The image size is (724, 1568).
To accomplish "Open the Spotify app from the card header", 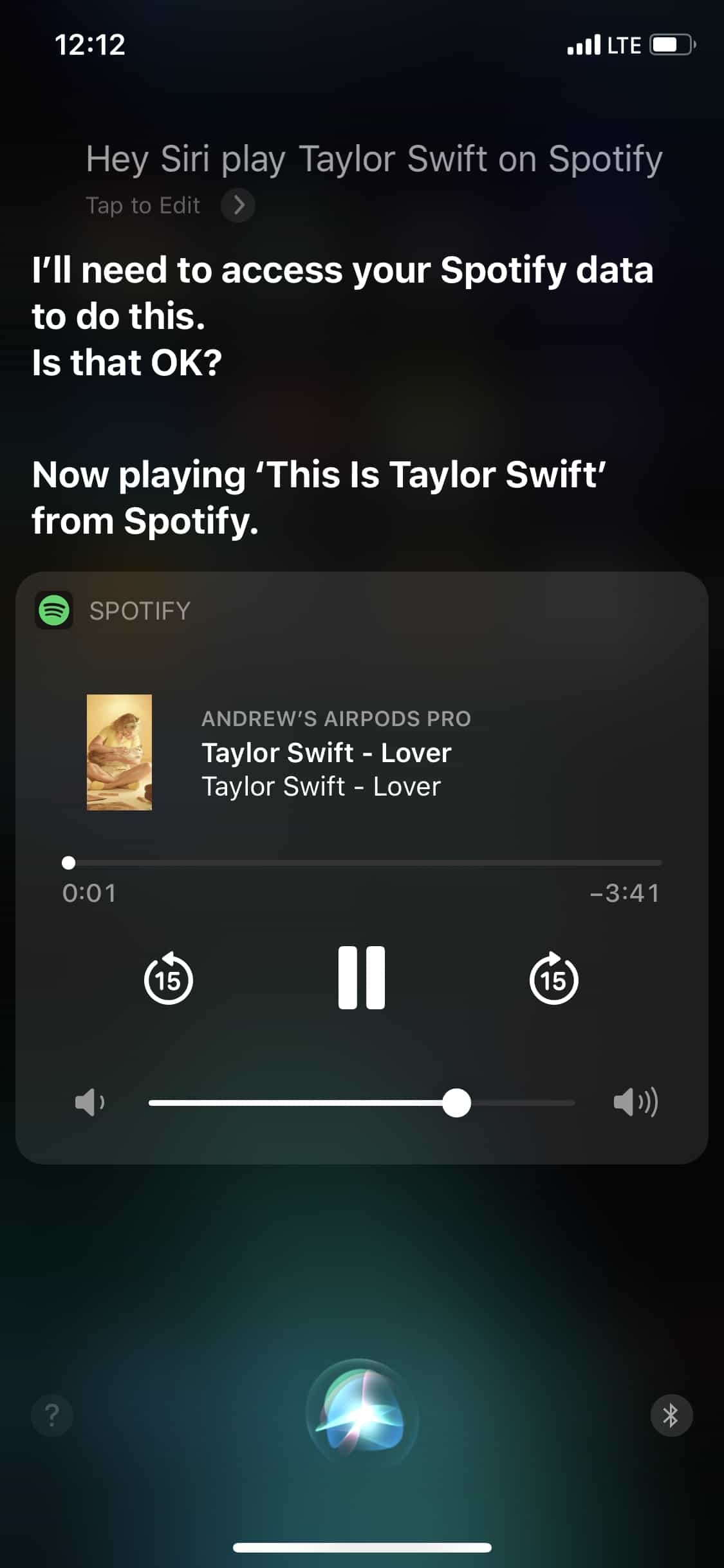I will [113, 610].
